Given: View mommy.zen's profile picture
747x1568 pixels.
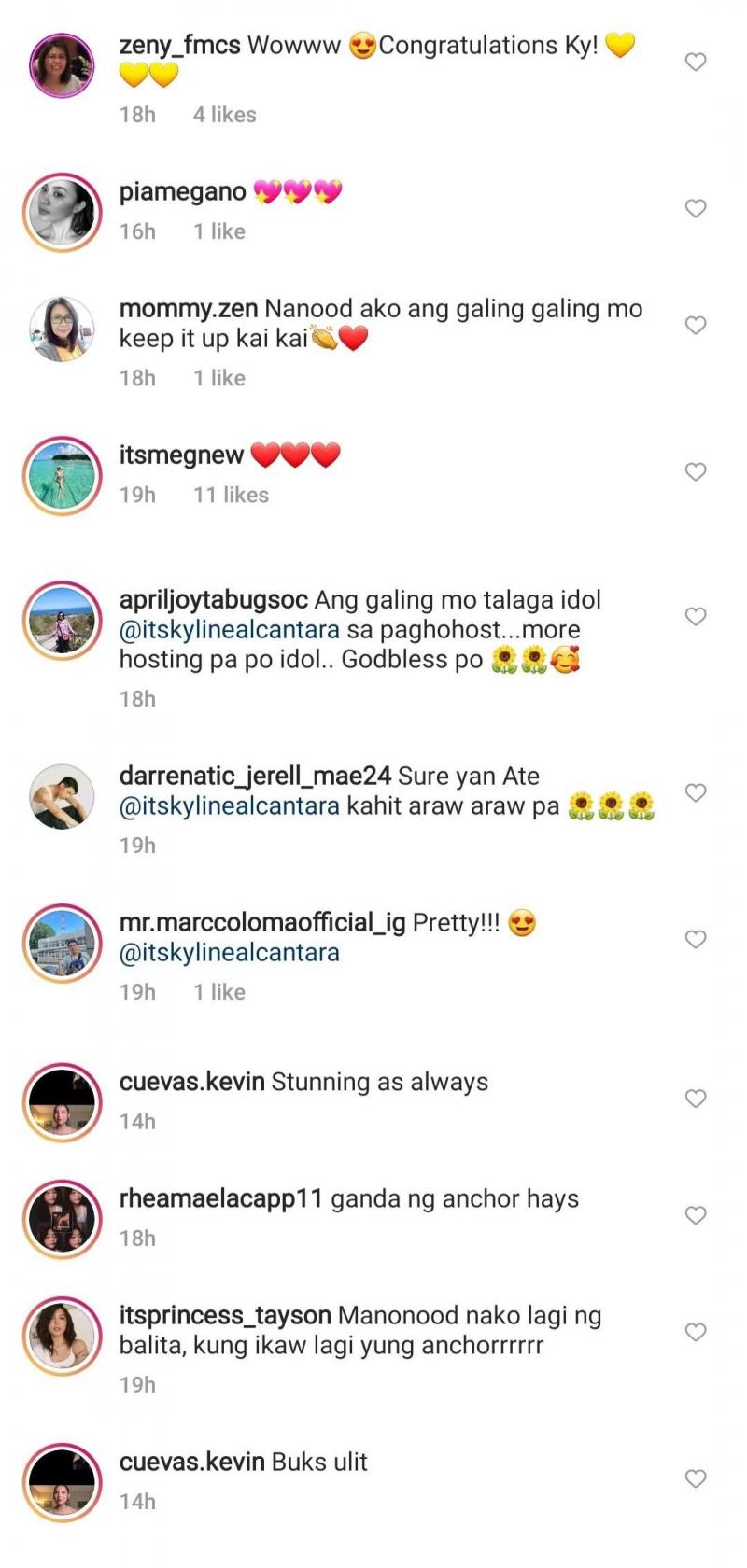Looking at the screenshot, I should (x=62, y=329).
